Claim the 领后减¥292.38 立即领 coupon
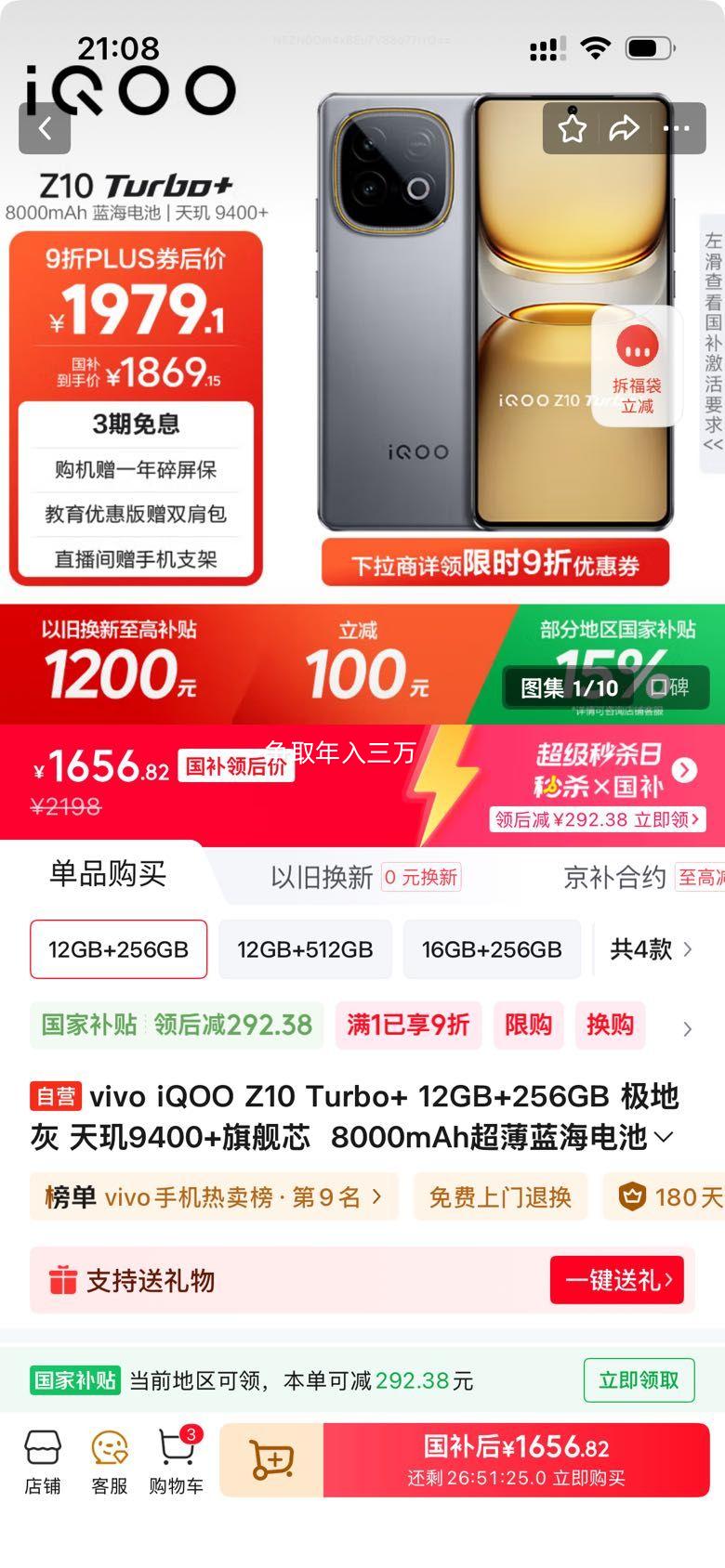Viewport: 725px width, 1568px height. [599, 819]
